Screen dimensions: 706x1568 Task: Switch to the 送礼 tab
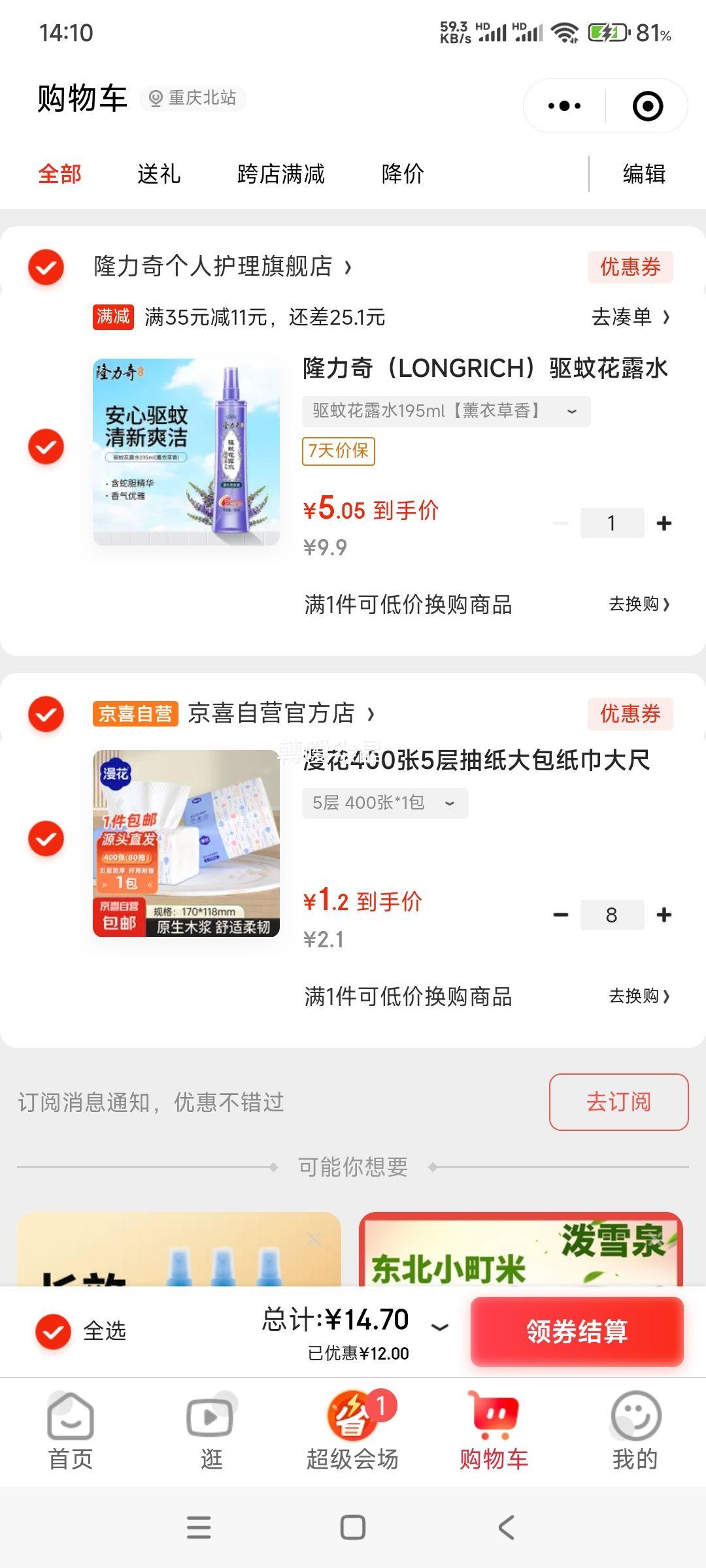[x=158, y=174]
